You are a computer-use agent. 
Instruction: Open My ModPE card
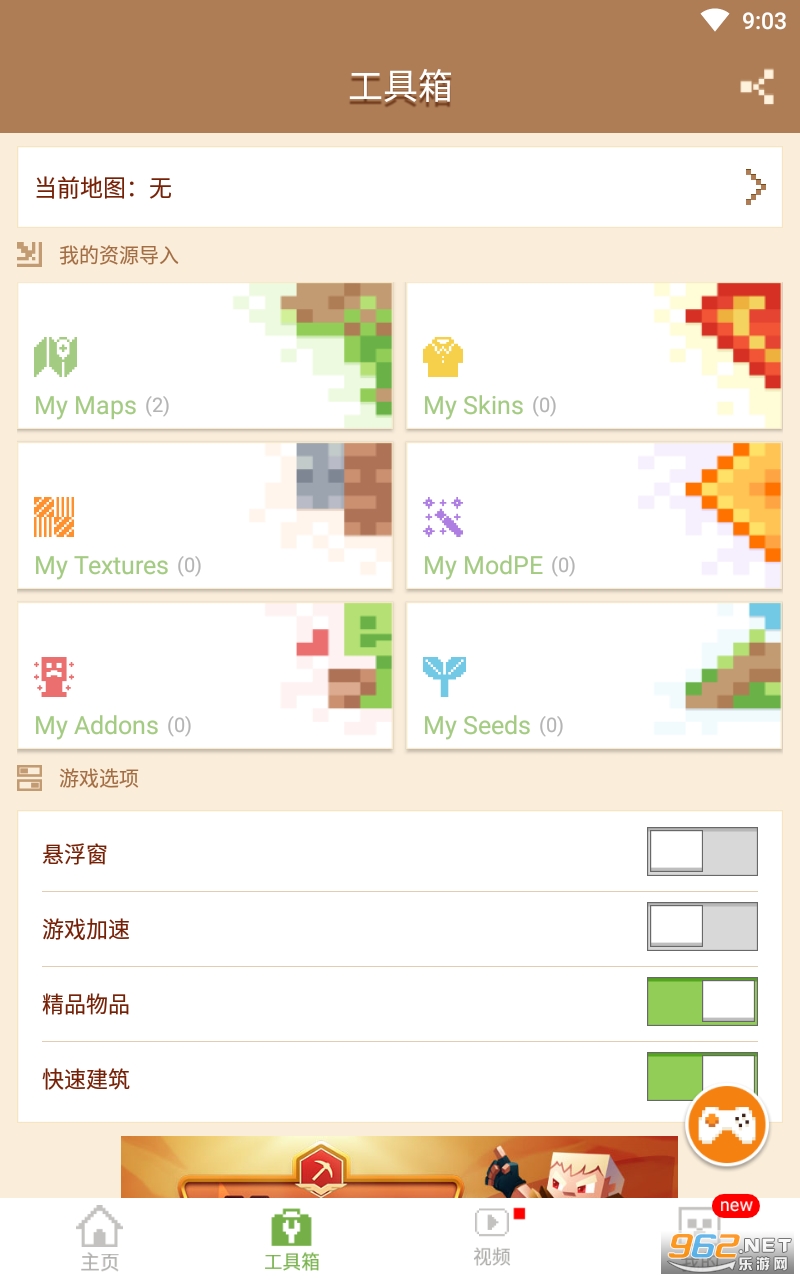pos(594,516)
